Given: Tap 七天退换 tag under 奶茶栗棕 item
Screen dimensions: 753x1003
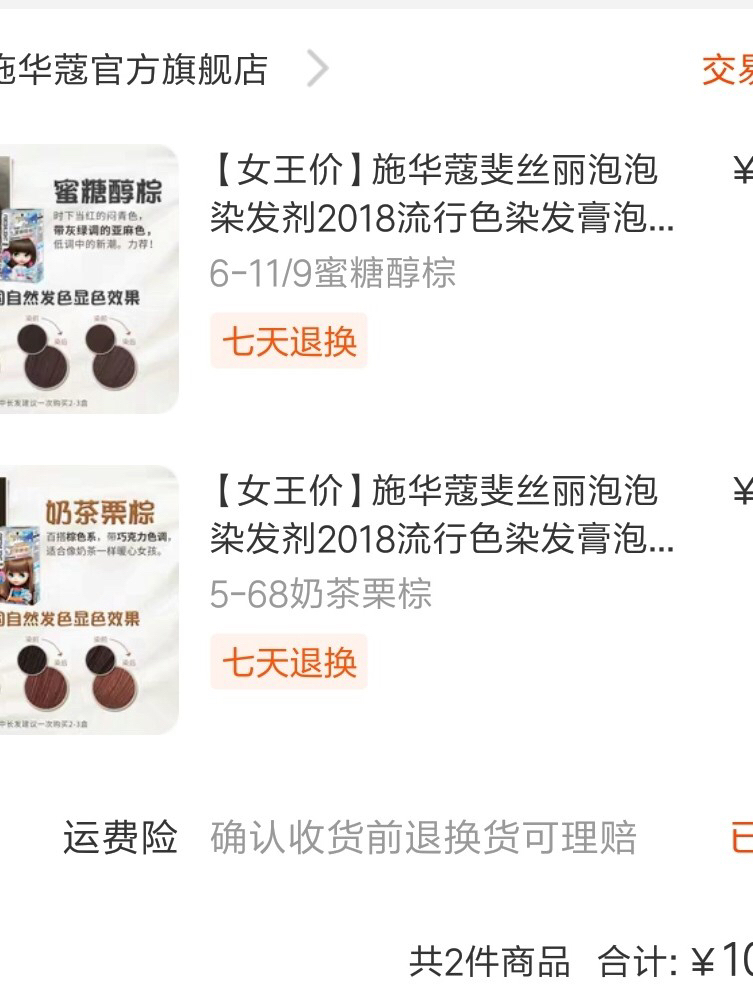Looking at the screenshot, I should pos(288,662).
